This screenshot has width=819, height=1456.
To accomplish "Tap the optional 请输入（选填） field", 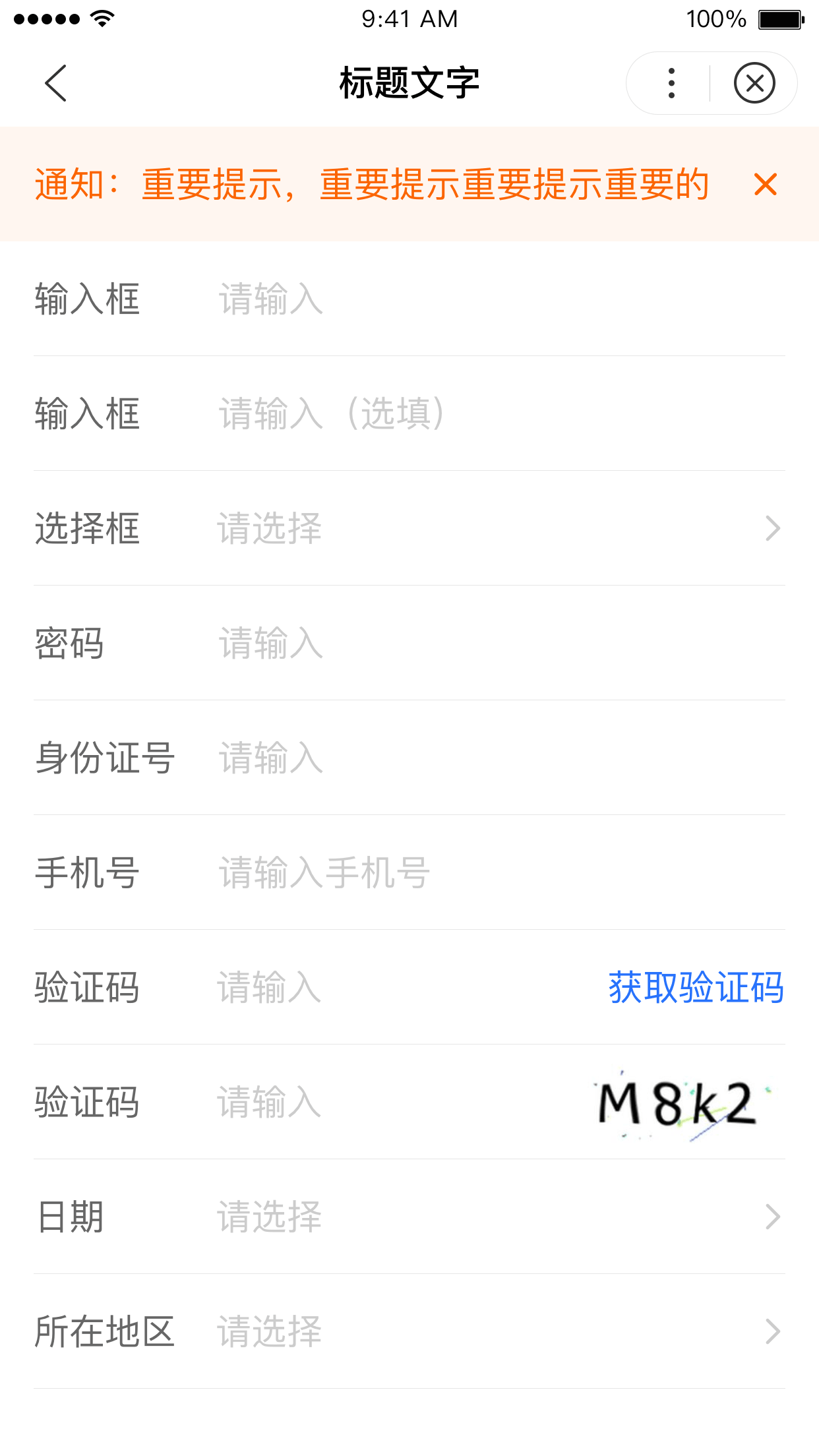I will (x=462, y=414).
